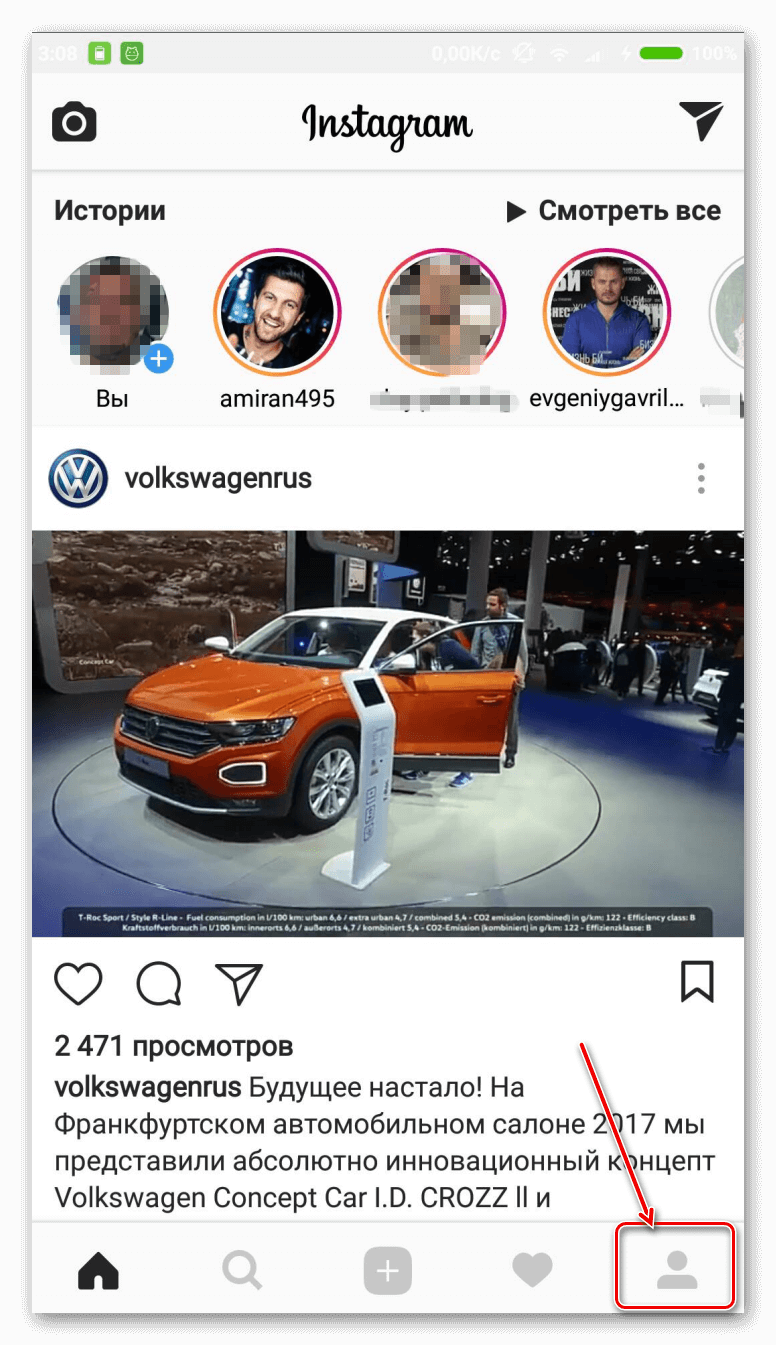View evgeniygavril... story
Screen dimensions: 776x1345
click(606, 311)
